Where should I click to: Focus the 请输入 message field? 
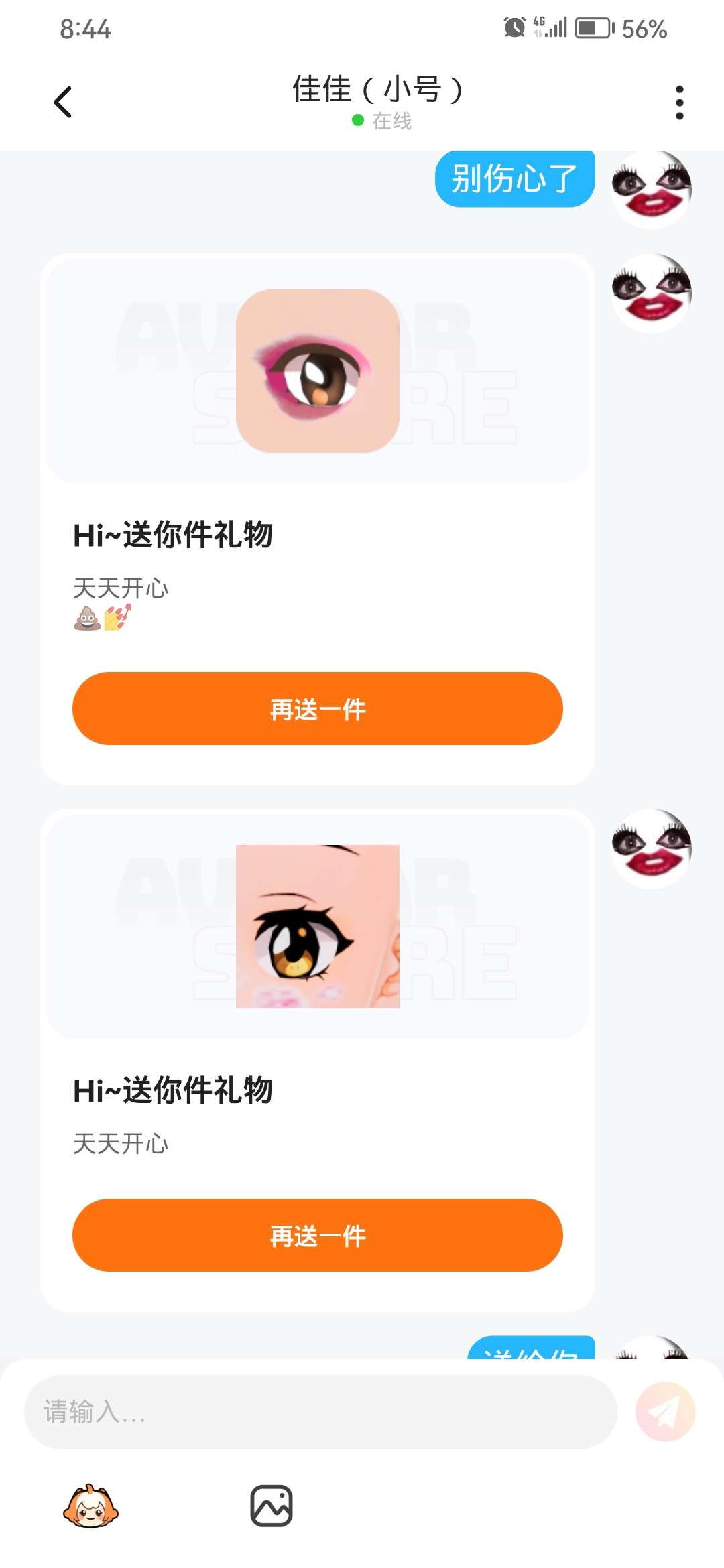(x=320, y=1412)
